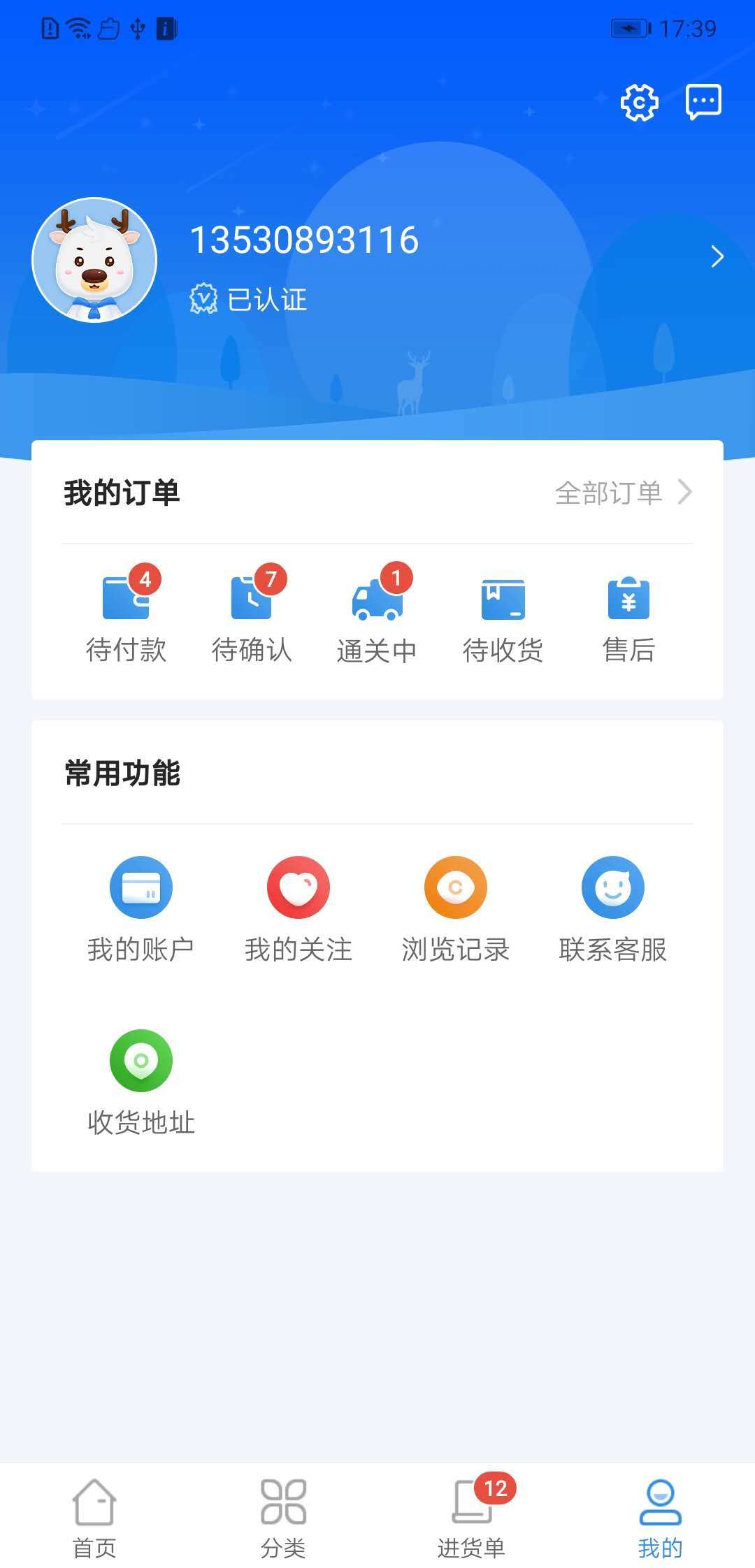The image size is (755, 1568).
Task: Open 浏览记录 browsing history icon
Action: click(x=454, y=886)
